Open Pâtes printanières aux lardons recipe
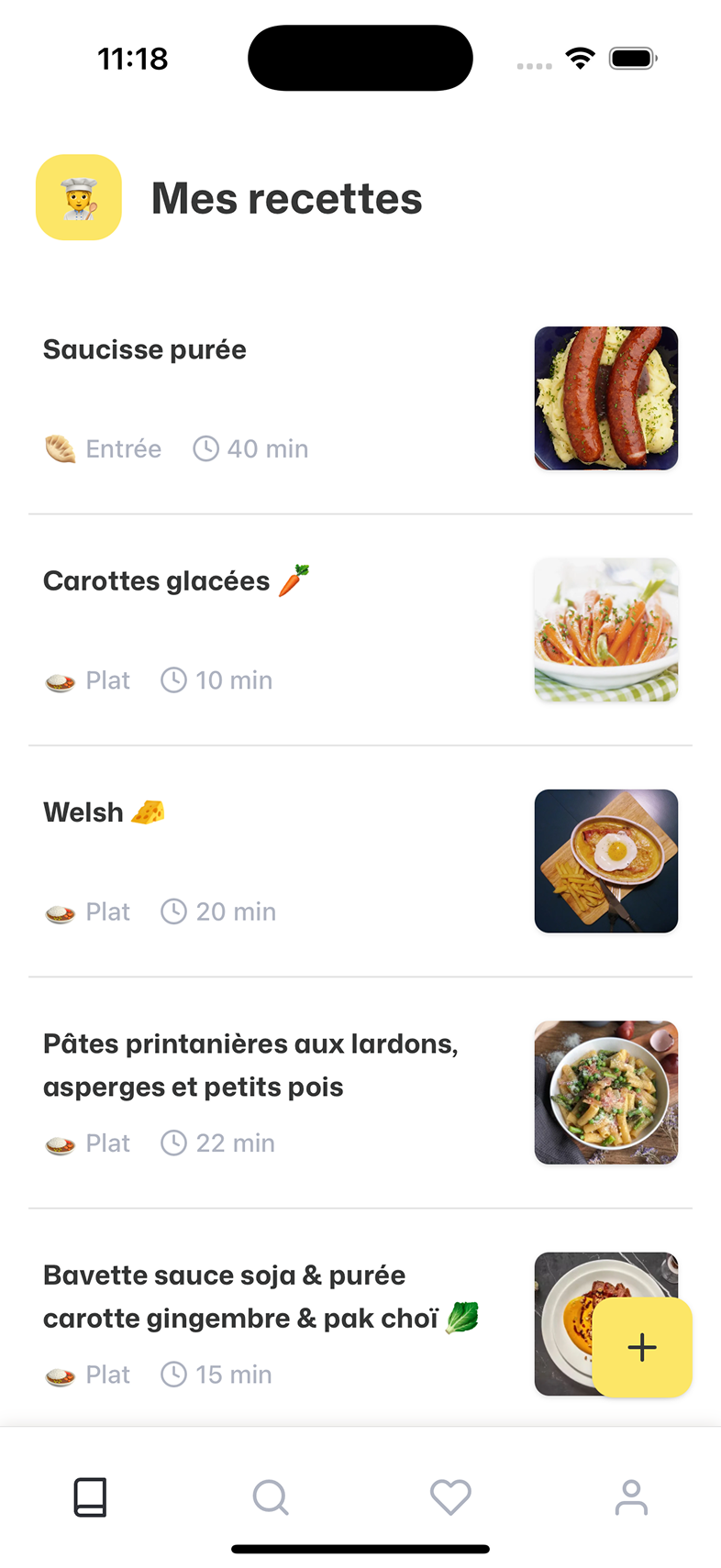This screenshot has height=1568, width=721. pos(250,1066)
